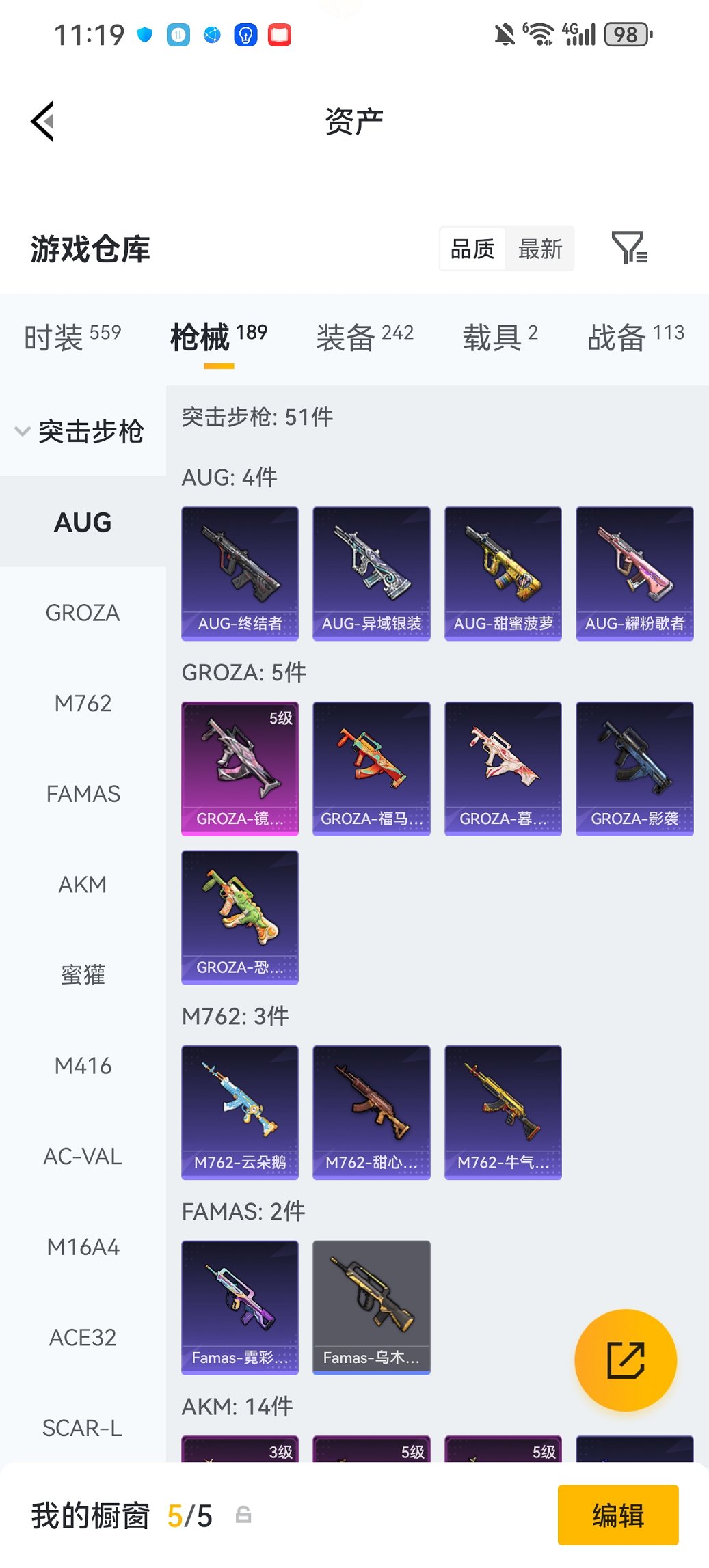Go to AKM in the sidebar
709x1568 pixels.
[x=83, y=885]
